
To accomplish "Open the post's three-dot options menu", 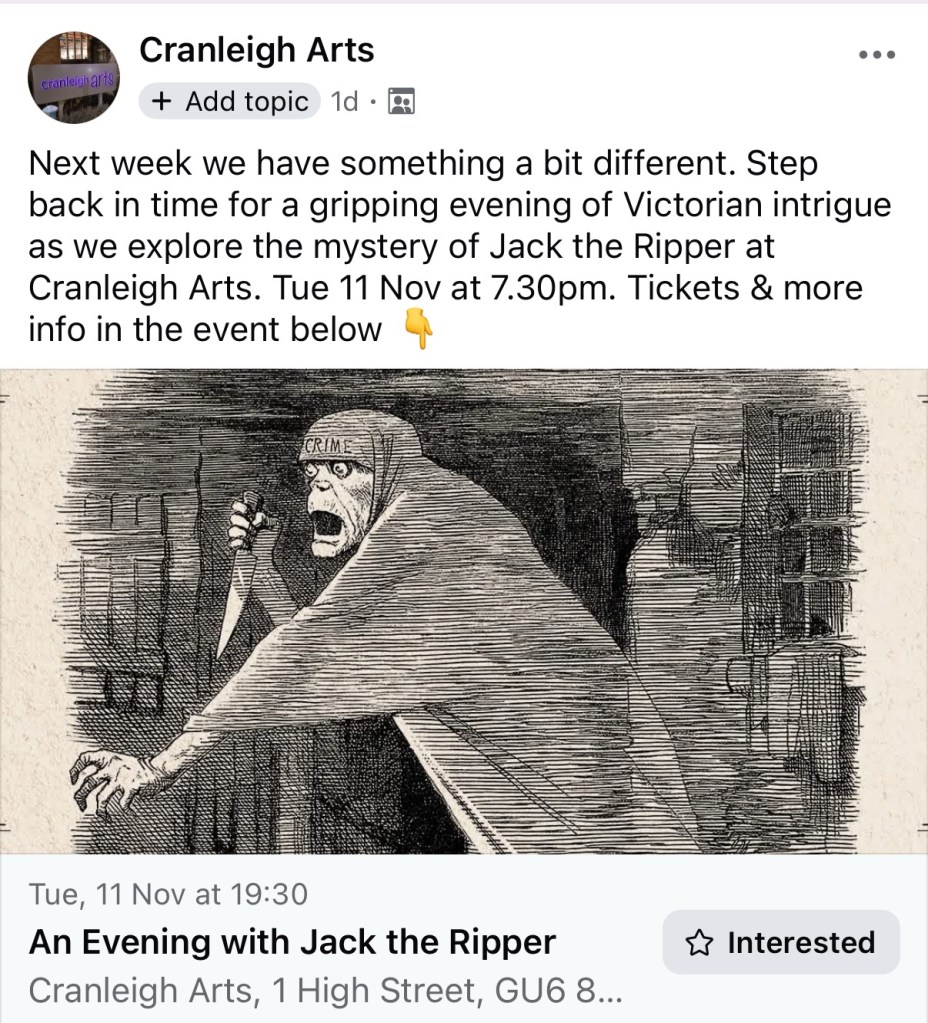I will coord(877,54).
